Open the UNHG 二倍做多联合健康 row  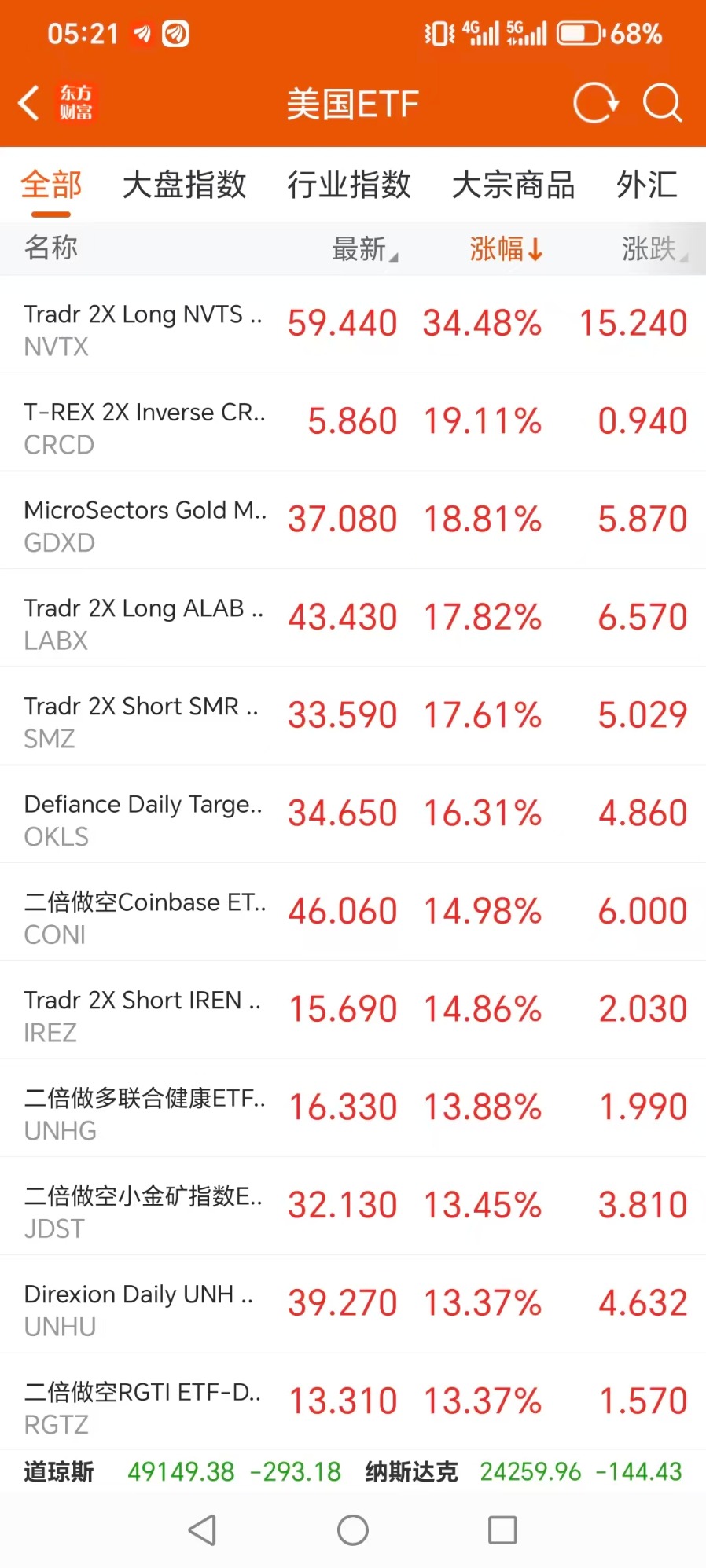[353, 1108]
